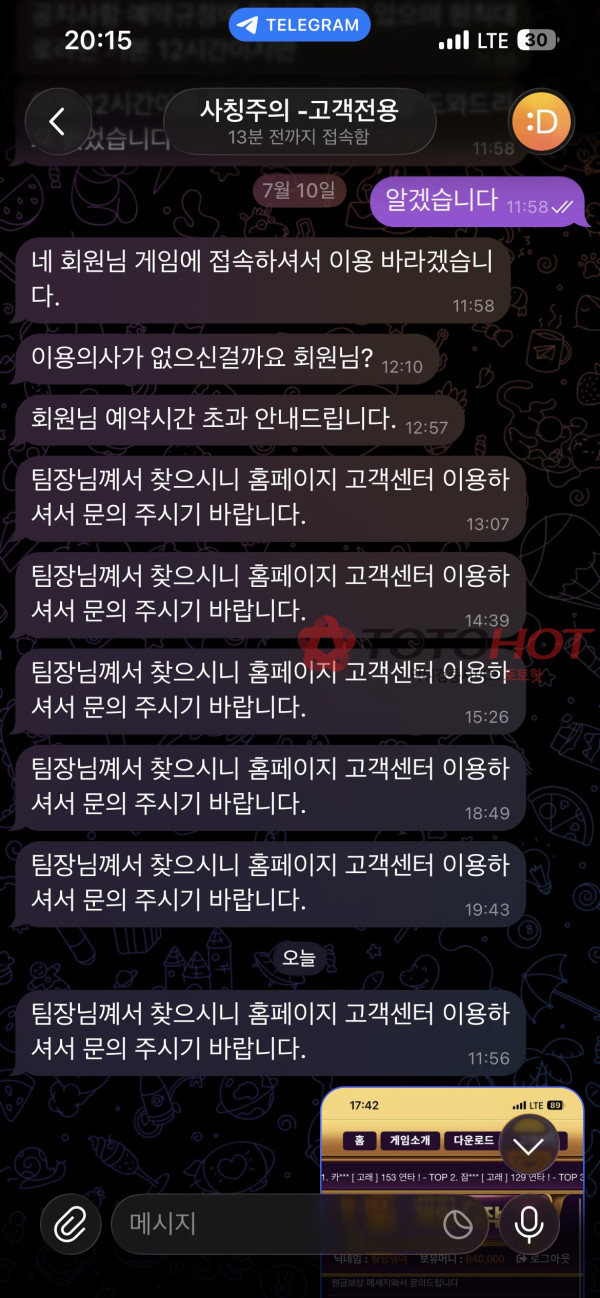This screenshot has height=1298, width=600.
Task: Jump to latest messages with down arrow
Action: 529,1146
